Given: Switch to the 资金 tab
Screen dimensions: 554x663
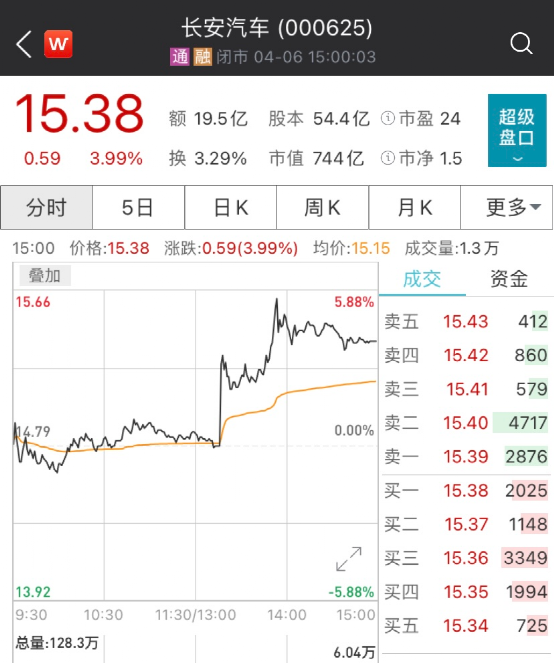Looking at the screenshot, I should click(x=509, y=279).
